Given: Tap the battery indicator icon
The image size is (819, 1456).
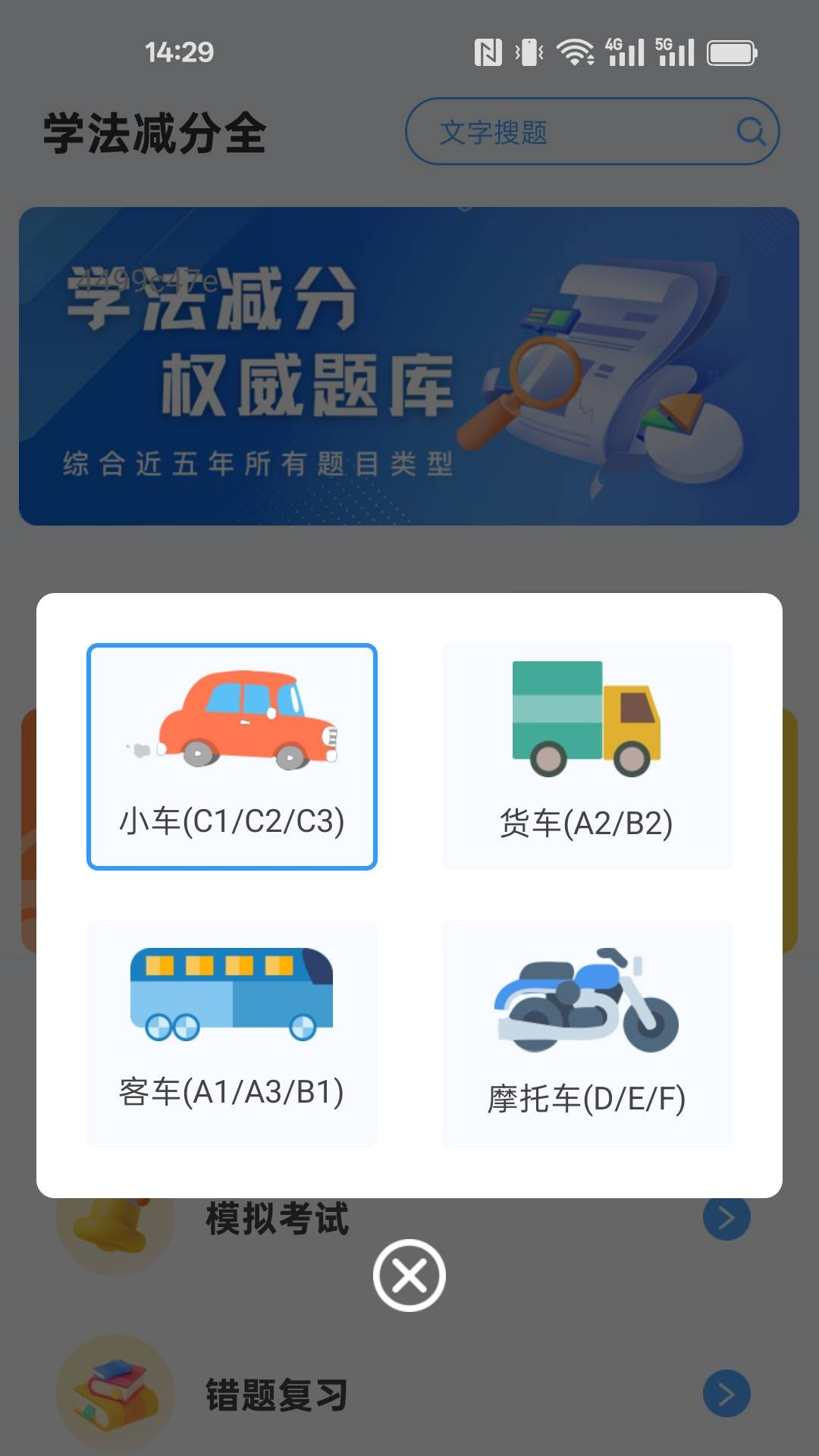Looking at the screenshot, I should click(732, 53).
